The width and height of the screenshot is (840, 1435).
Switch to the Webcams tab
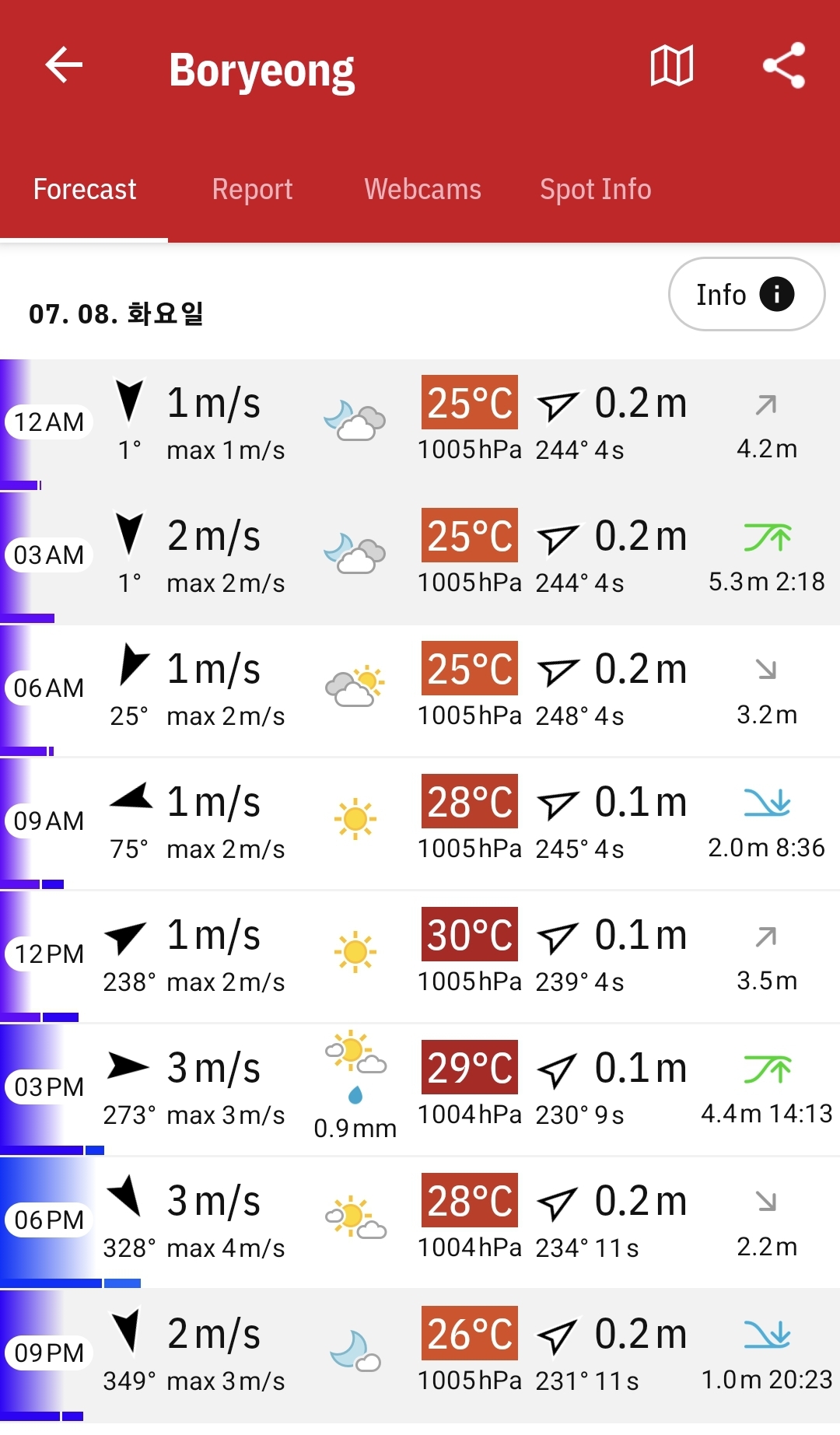click(x=422, y=190)
